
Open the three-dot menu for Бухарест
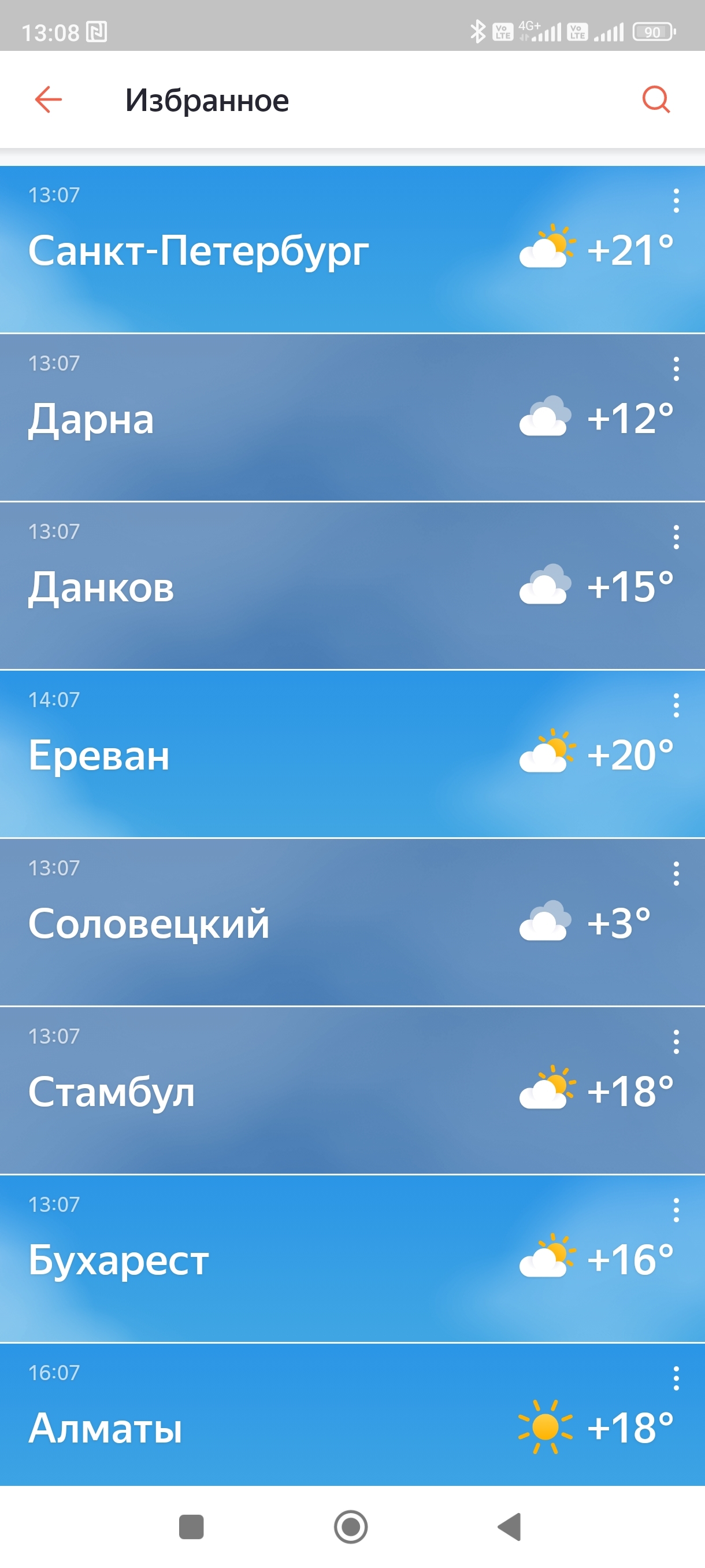pyautogui.click(x=676, y=1210)
